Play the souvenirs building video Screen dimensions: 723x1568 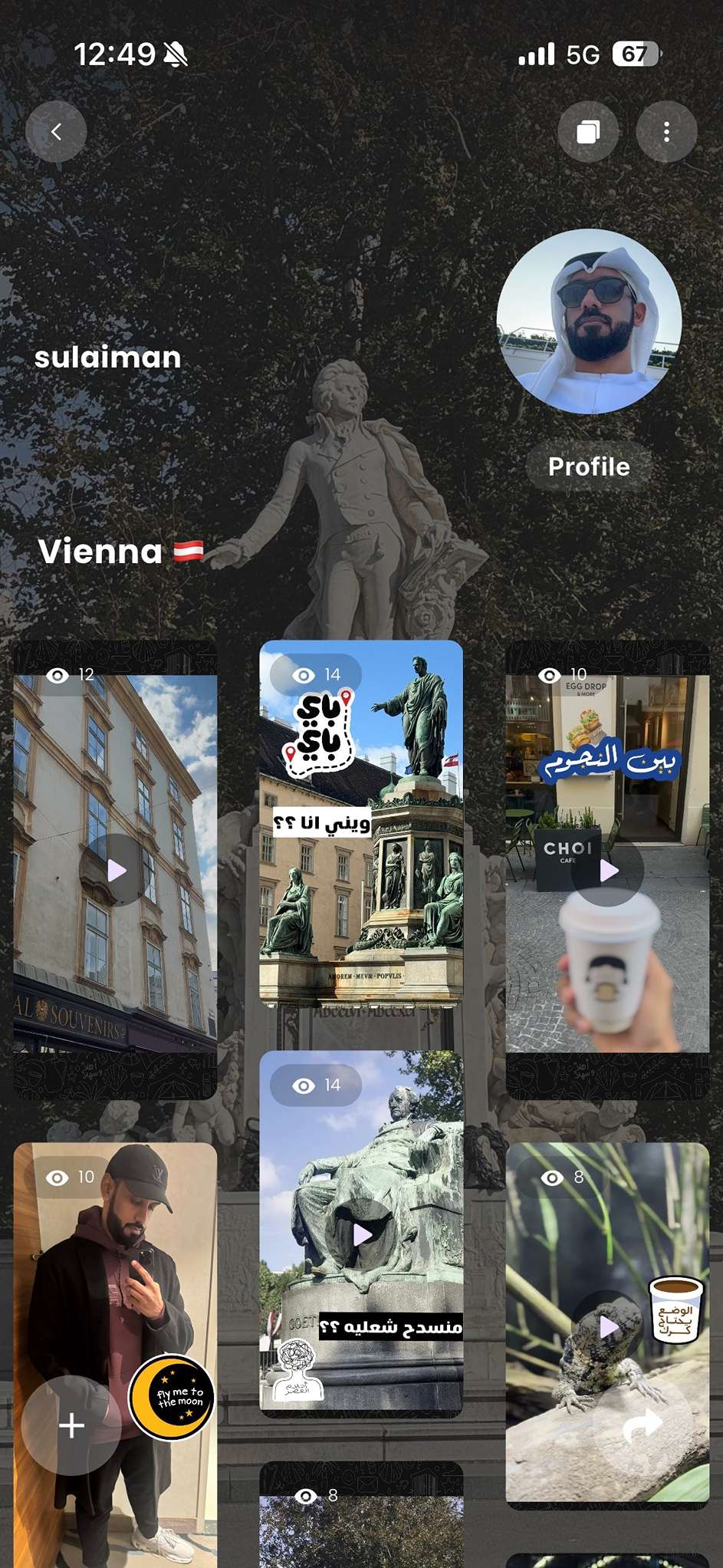[x=116, y=870]
